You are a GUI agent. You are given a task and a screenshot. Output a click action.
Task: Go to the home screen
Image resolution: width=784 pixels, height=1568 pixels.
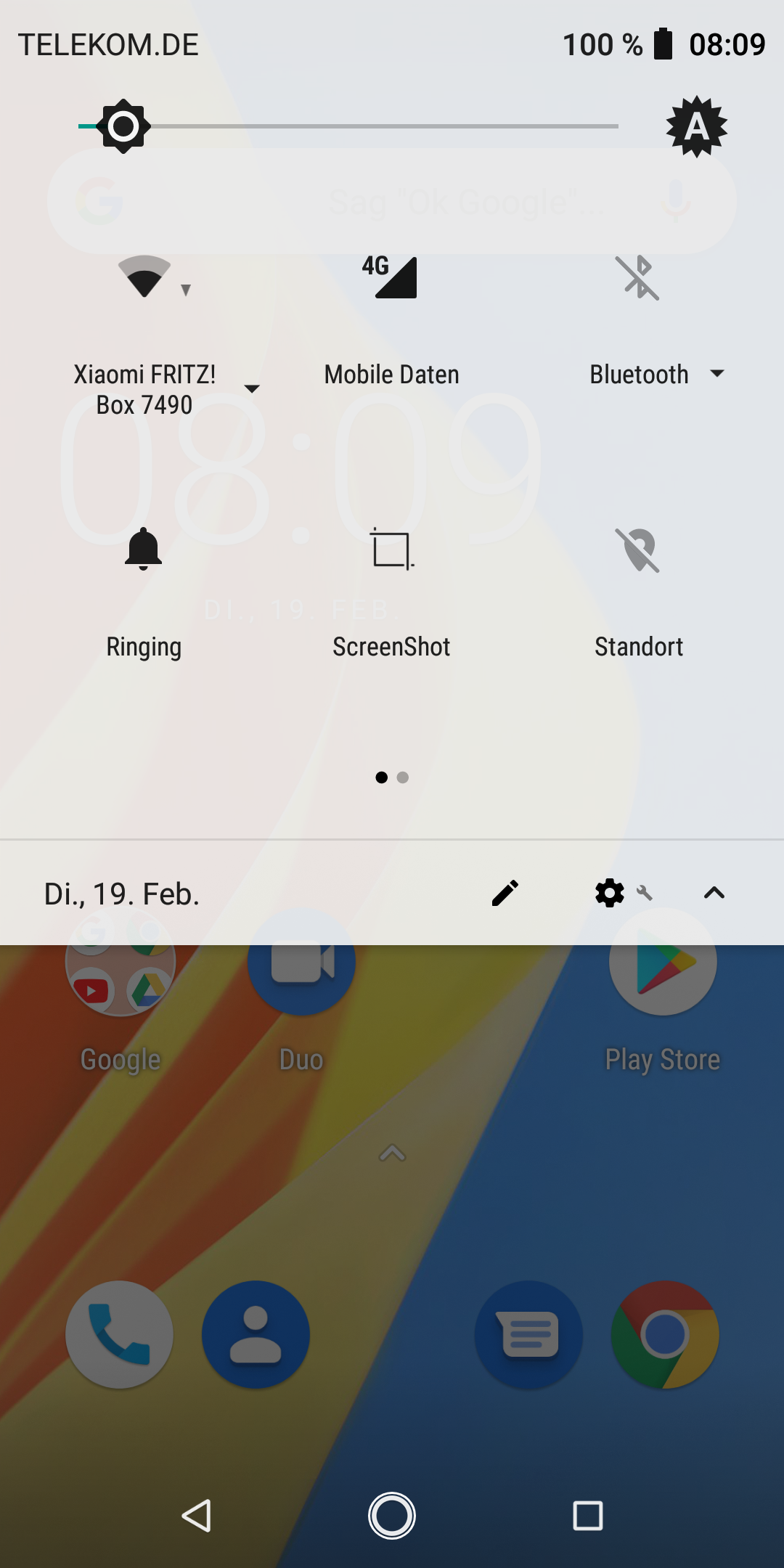[x=392, y=1516]
